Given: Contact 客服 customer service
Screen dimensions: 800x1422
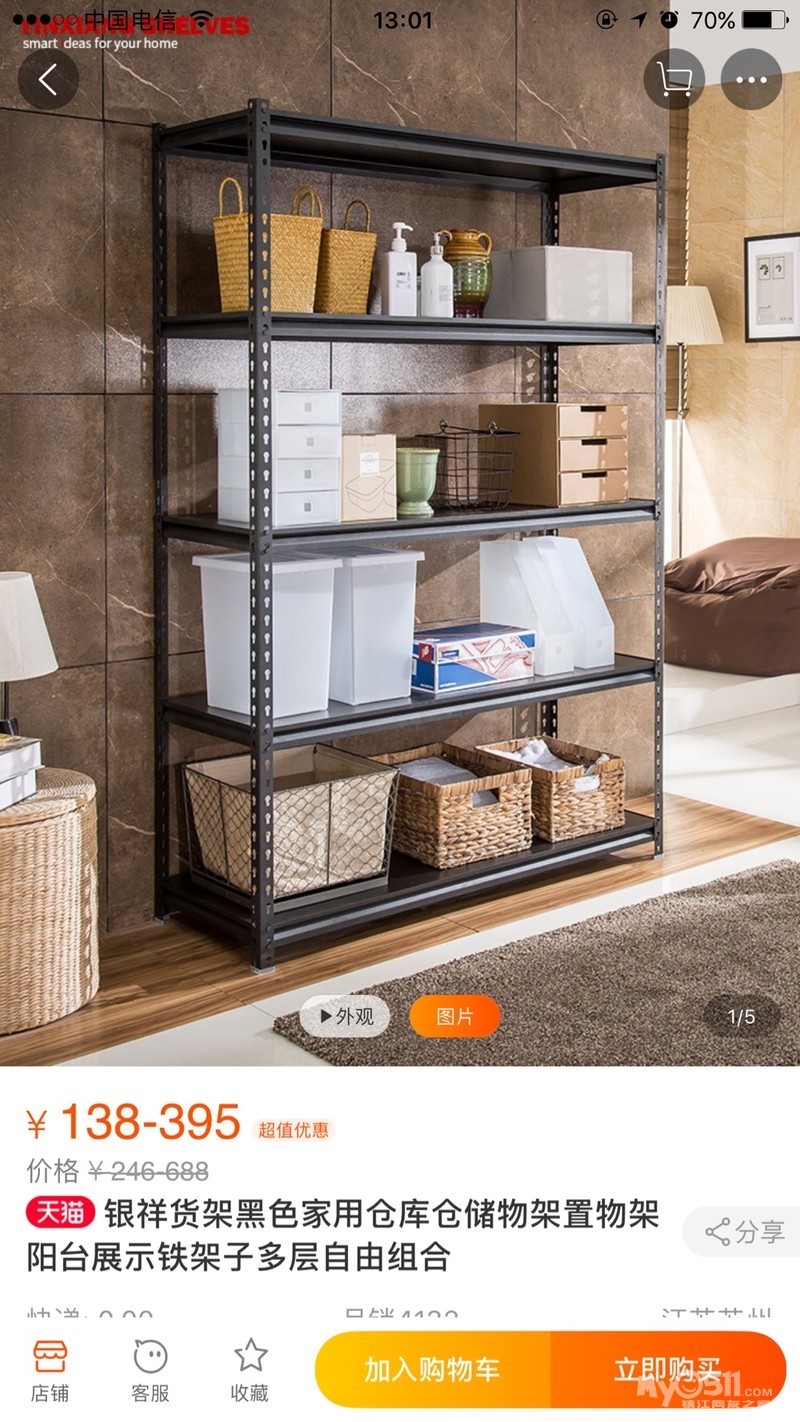Looking at the screenshot, I should tap(150, 1371).
